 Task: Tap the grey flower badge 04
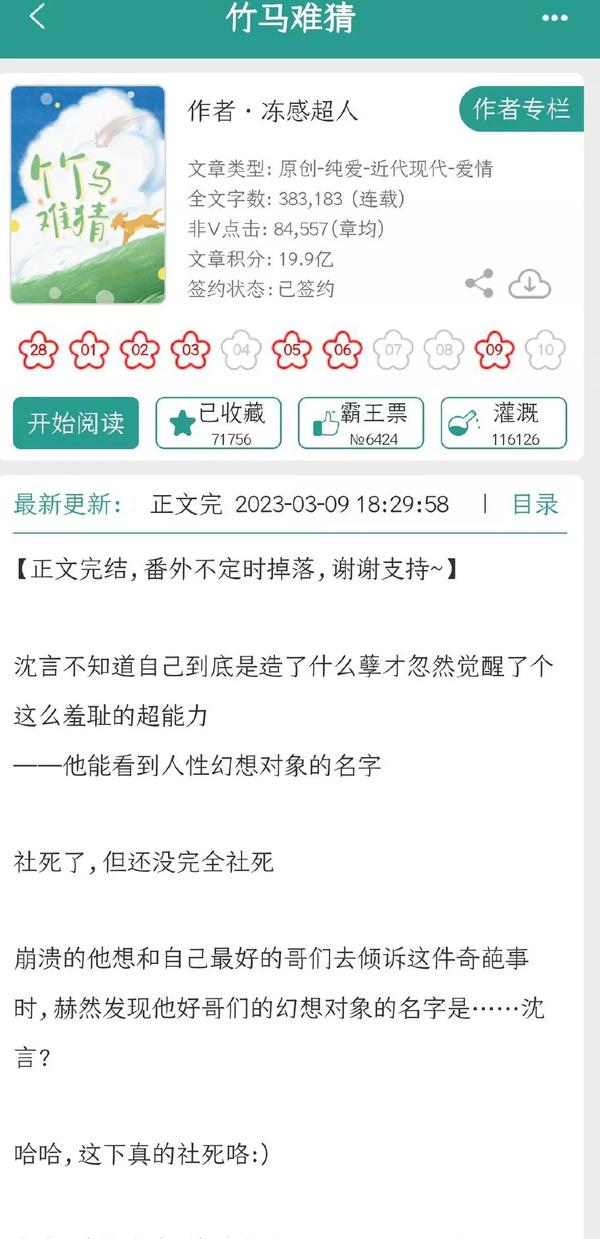click(x=241, y=350)
